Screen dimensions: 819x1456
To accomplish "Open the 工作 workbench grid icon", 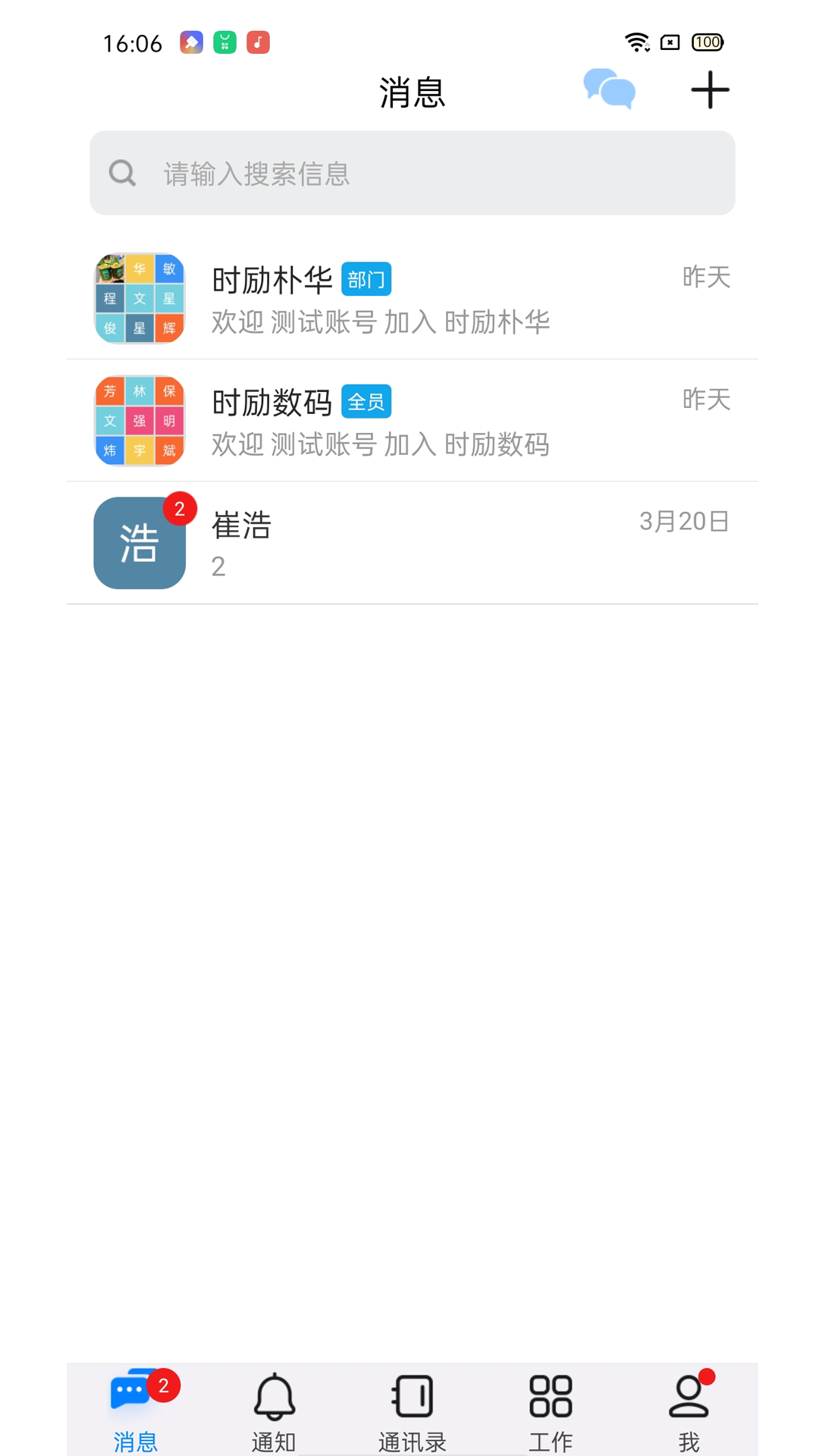I will (x=550, y=1399).
